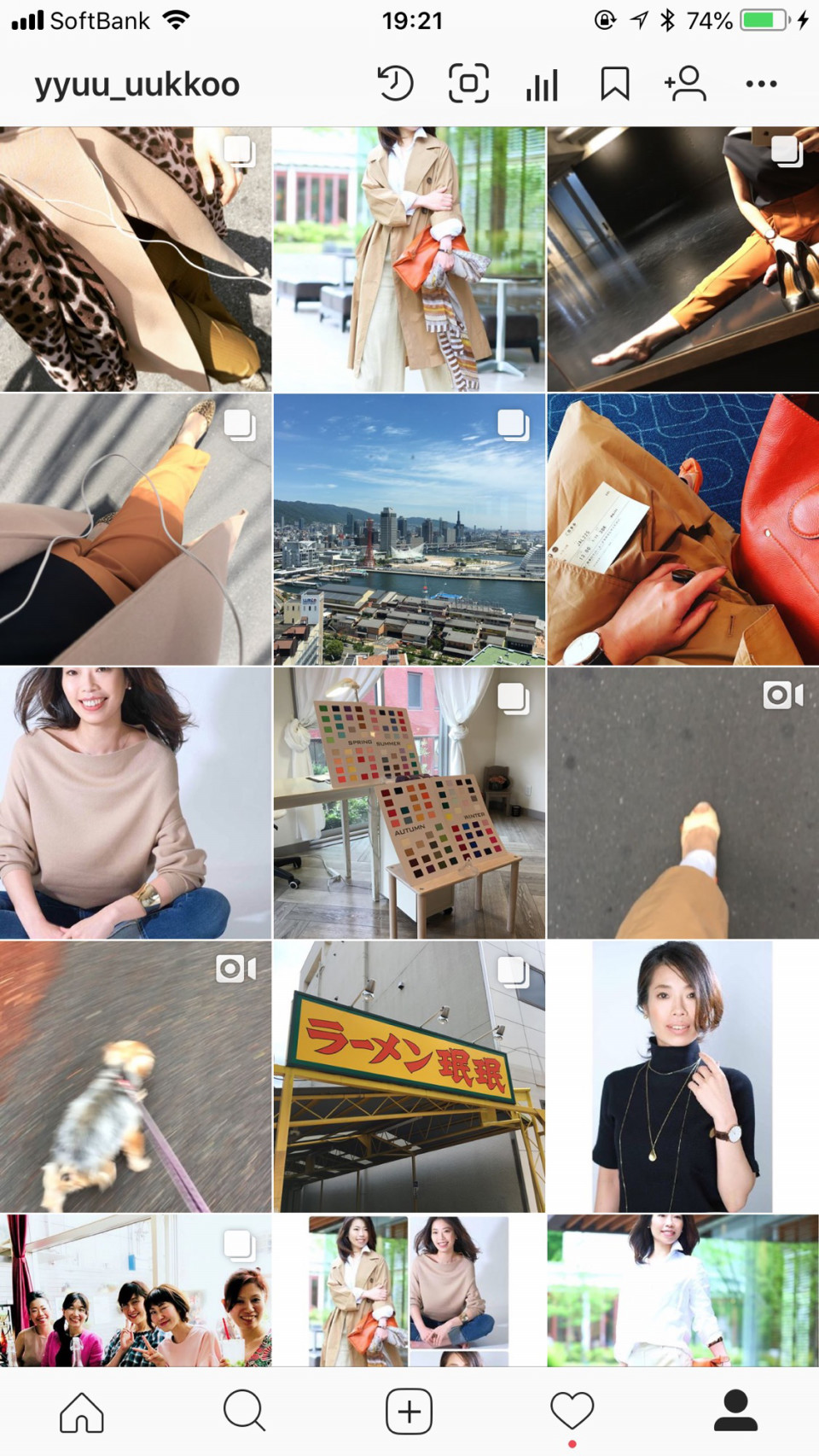Open saved posts bookmark

614,84
